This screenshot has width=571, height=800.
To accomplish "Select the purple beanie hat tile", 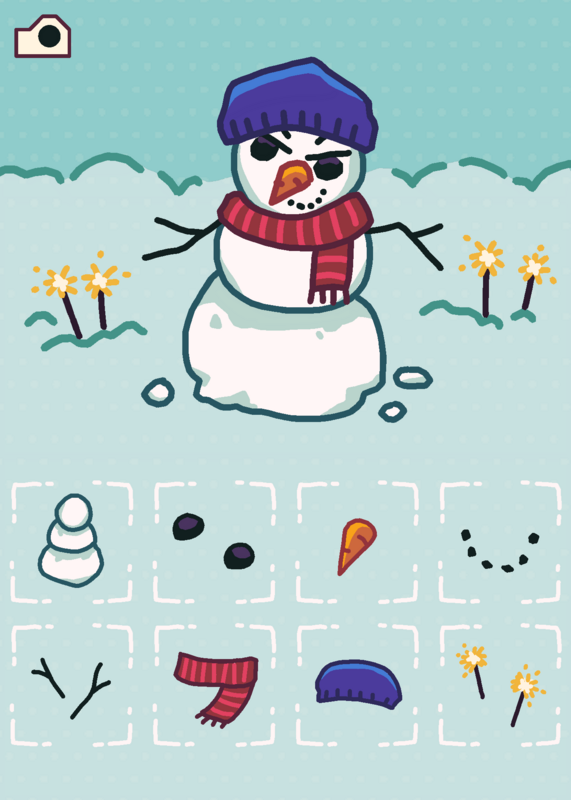I will click(x=357, y=685).
